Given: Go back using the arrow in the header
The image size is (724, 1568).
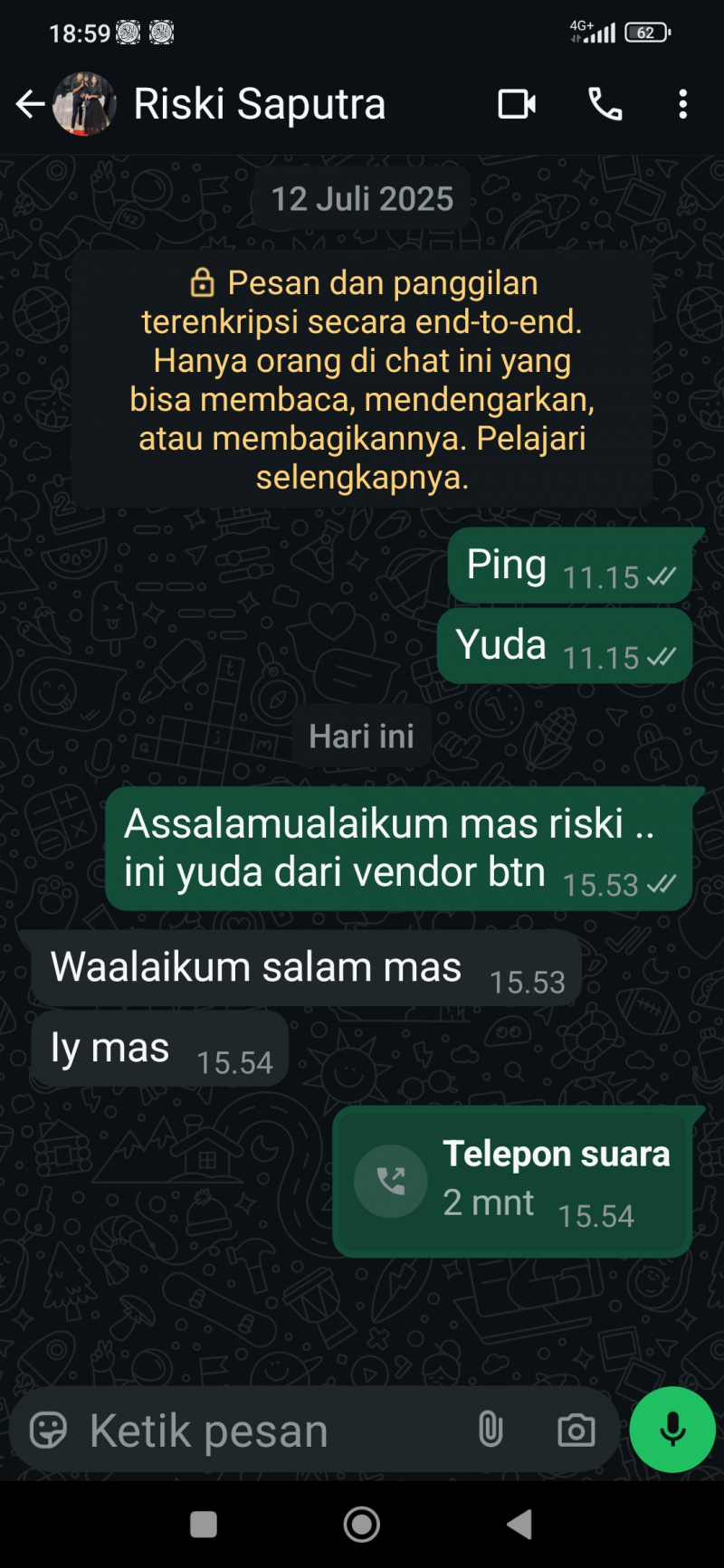Looking at the screenshot, I should click(x=30, y=103).
